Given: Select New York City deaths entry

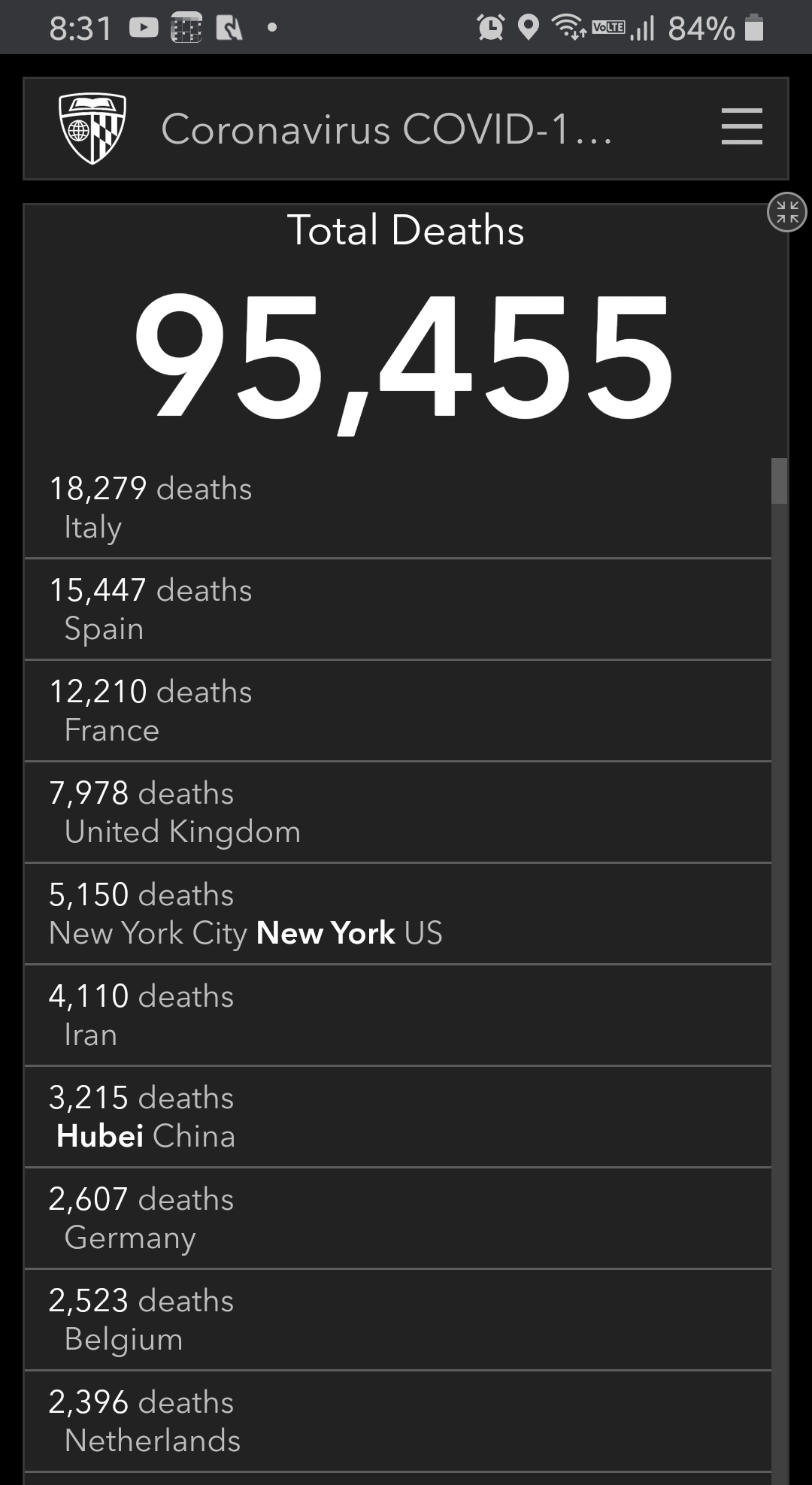Looking at the screenshot, I should point(398,914).
